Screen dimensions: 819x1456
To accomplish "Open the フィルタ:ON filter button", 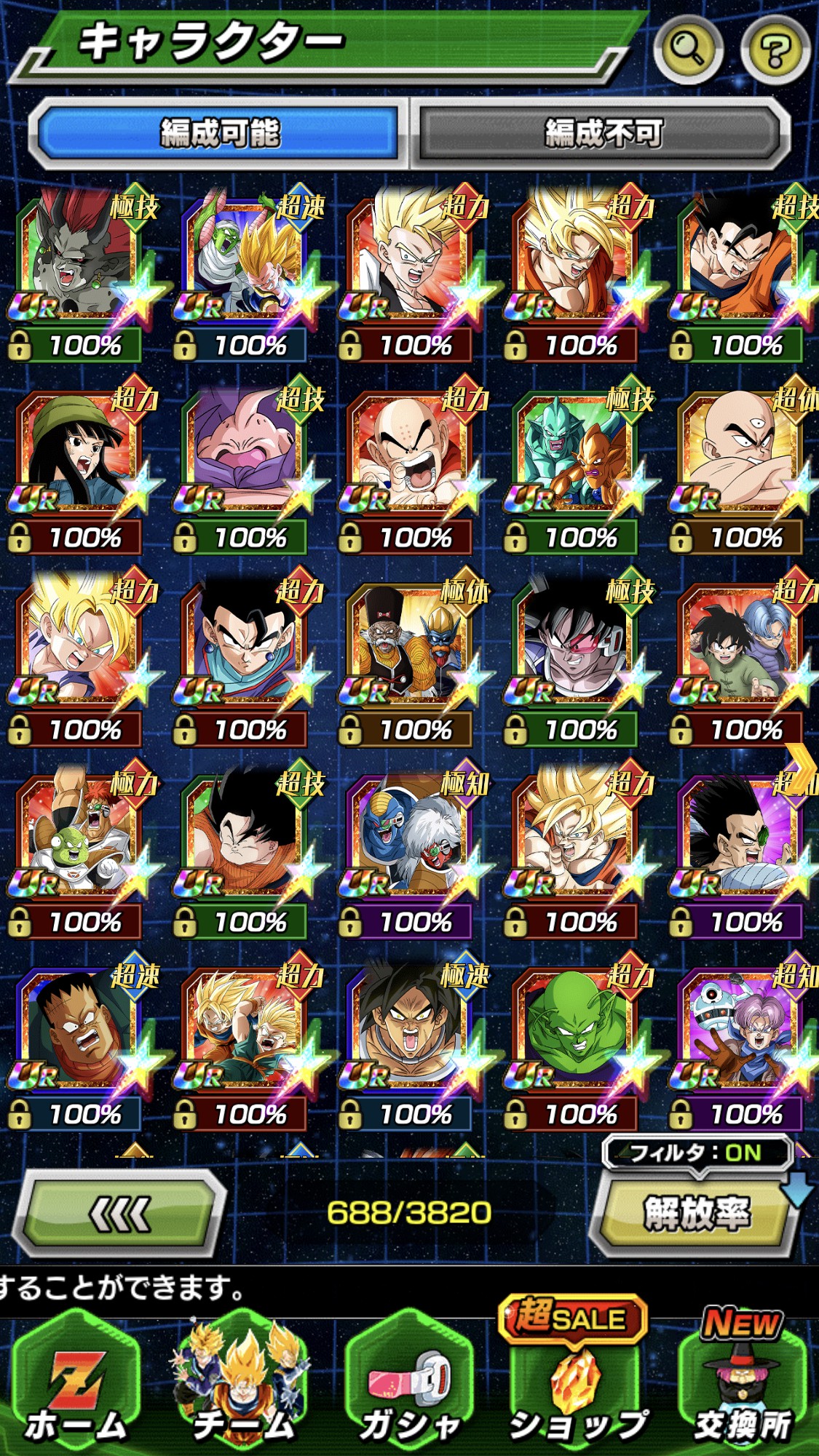I will 697,1153.
